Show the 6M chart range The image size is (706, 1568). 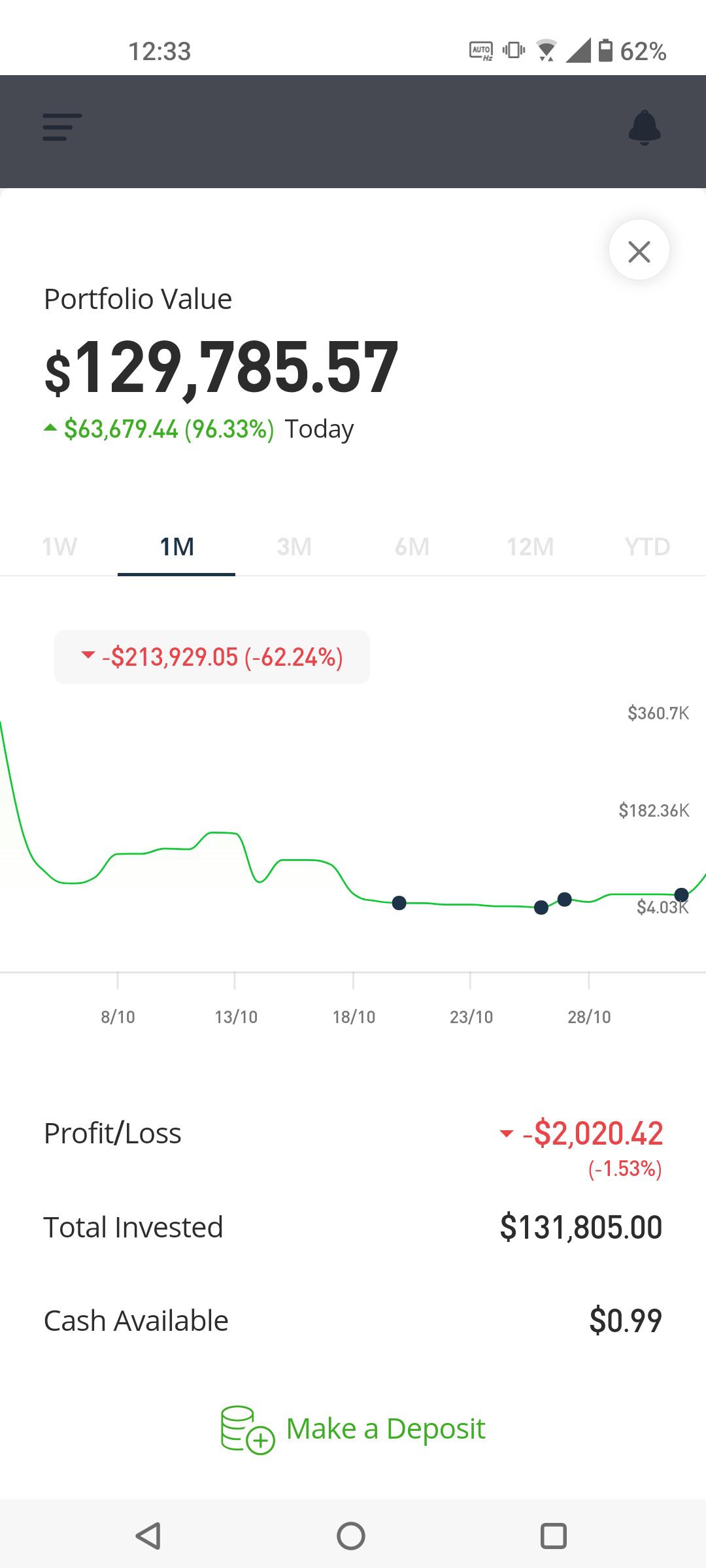pos(412,547)
